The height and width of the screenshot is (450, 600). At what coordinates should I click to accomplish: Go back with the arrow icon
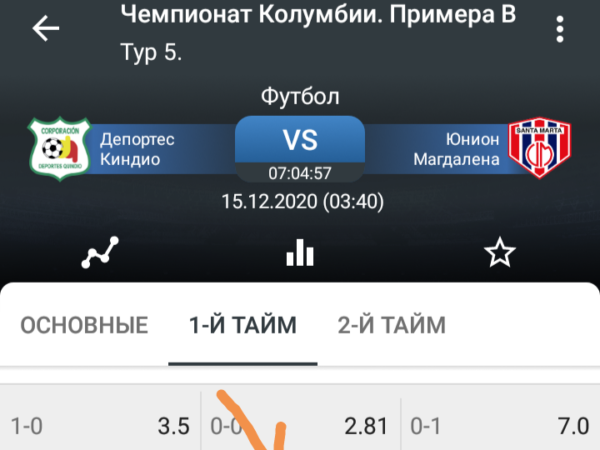(46, 28)
